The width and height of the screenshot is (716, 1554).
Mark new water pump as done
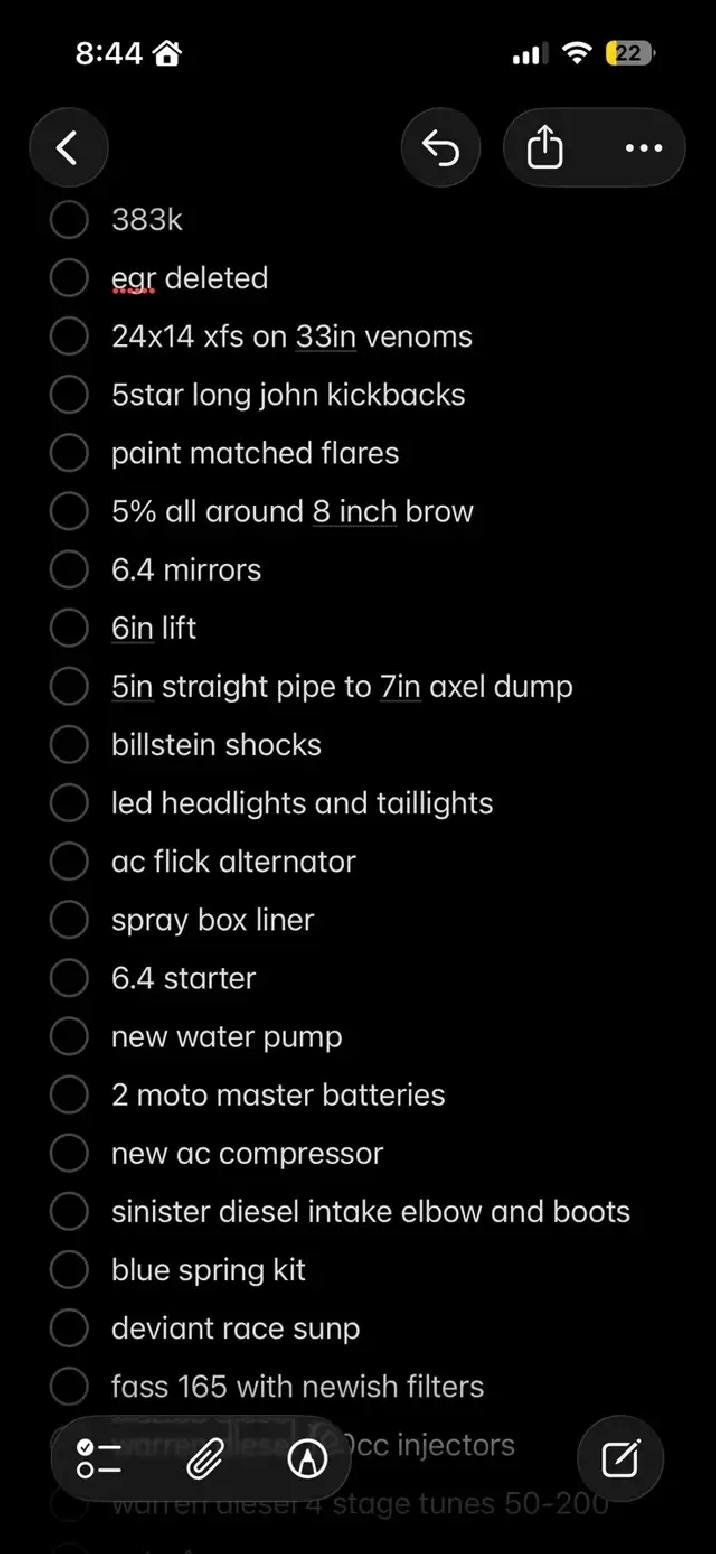(x=69, y=1037)
